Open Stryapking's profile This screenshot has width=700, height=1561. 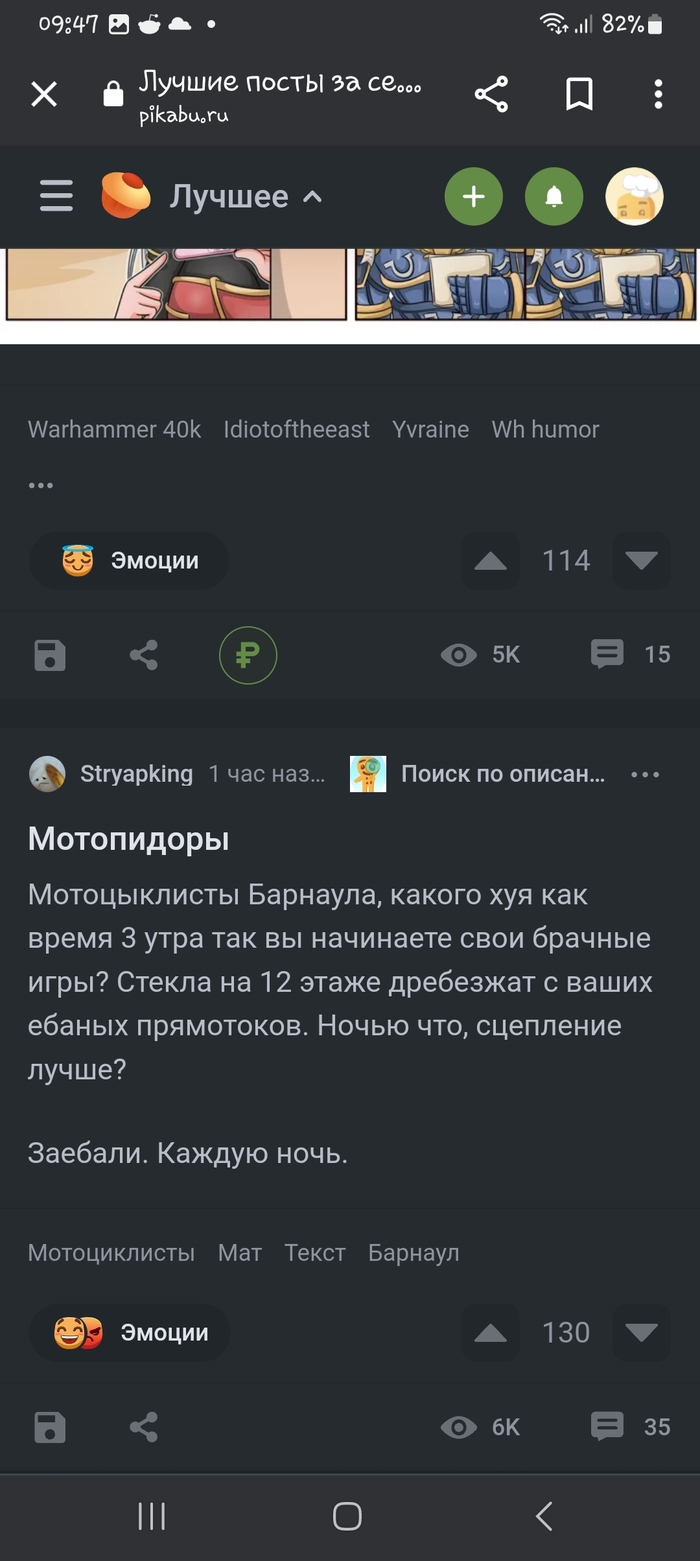pos(136,774)
